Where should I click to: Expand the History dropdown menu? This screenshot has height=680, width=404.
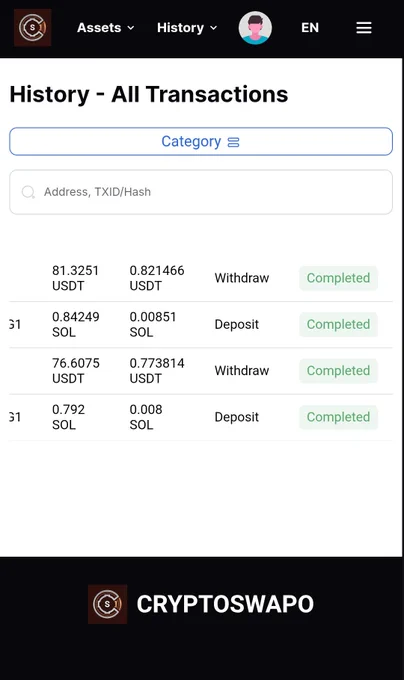pyautogui.click(x=187, y=28)
